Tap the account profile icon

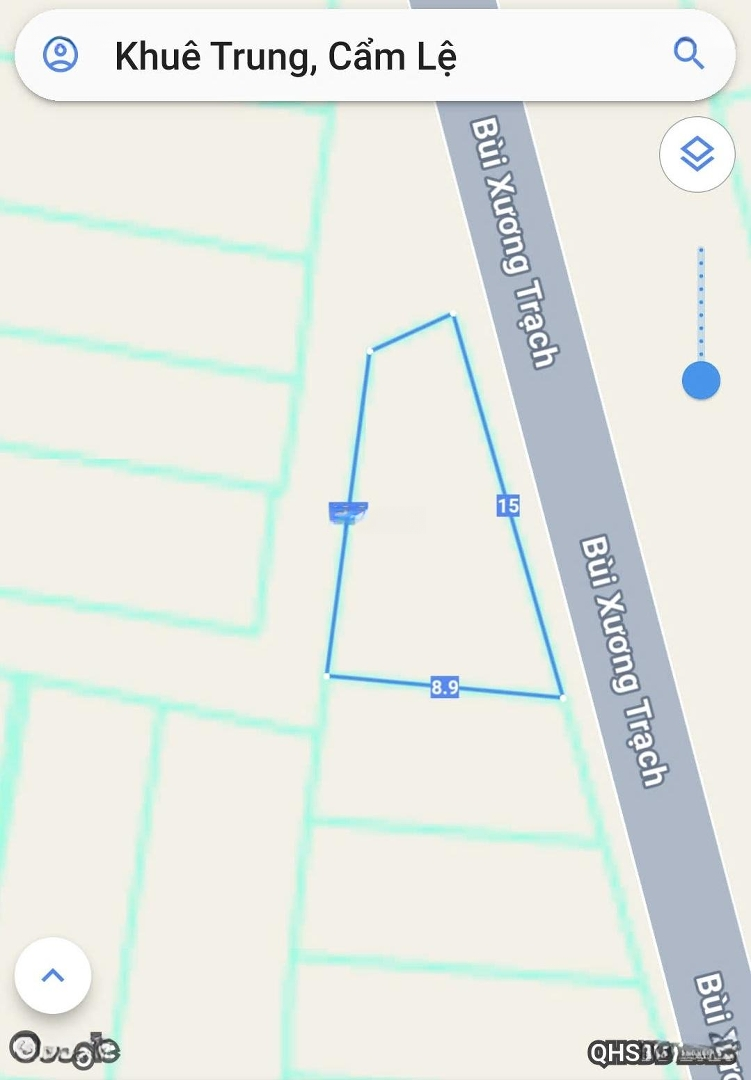coord(62,55)
